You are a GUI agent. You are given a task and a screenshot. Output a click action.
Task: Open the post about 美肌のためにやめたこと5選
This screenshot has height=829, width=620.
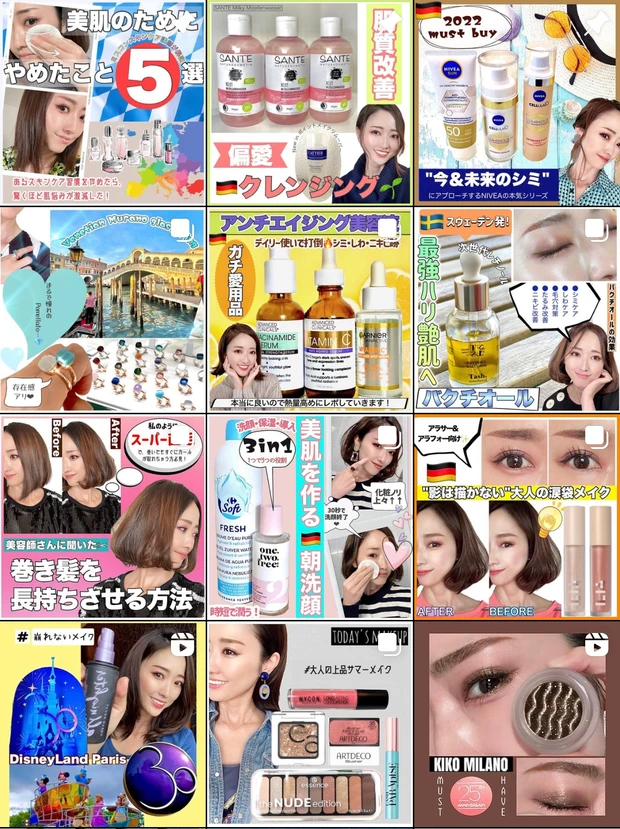click(103, 103)
